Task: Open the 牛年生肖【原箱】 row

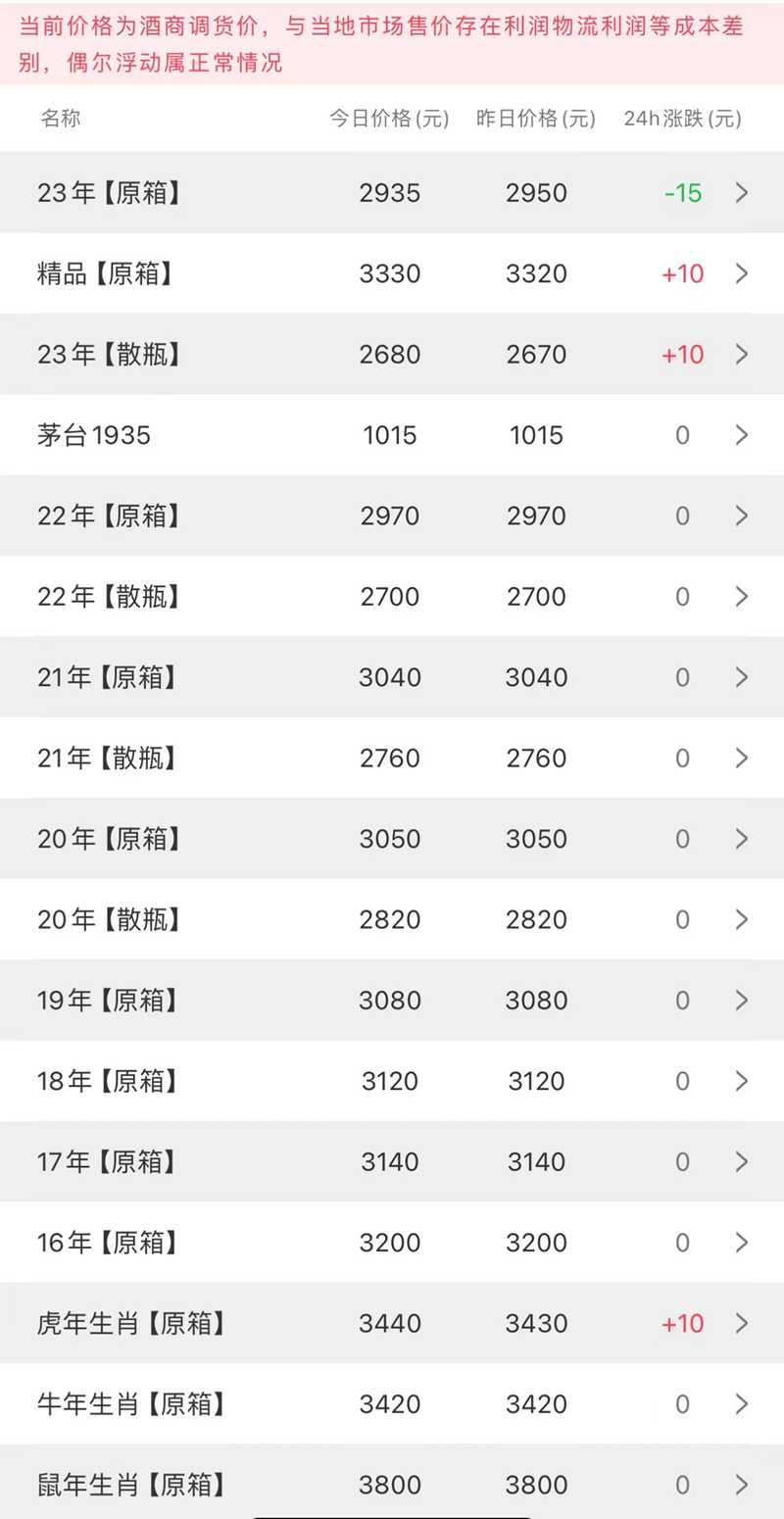Action: click(392, 1404)
